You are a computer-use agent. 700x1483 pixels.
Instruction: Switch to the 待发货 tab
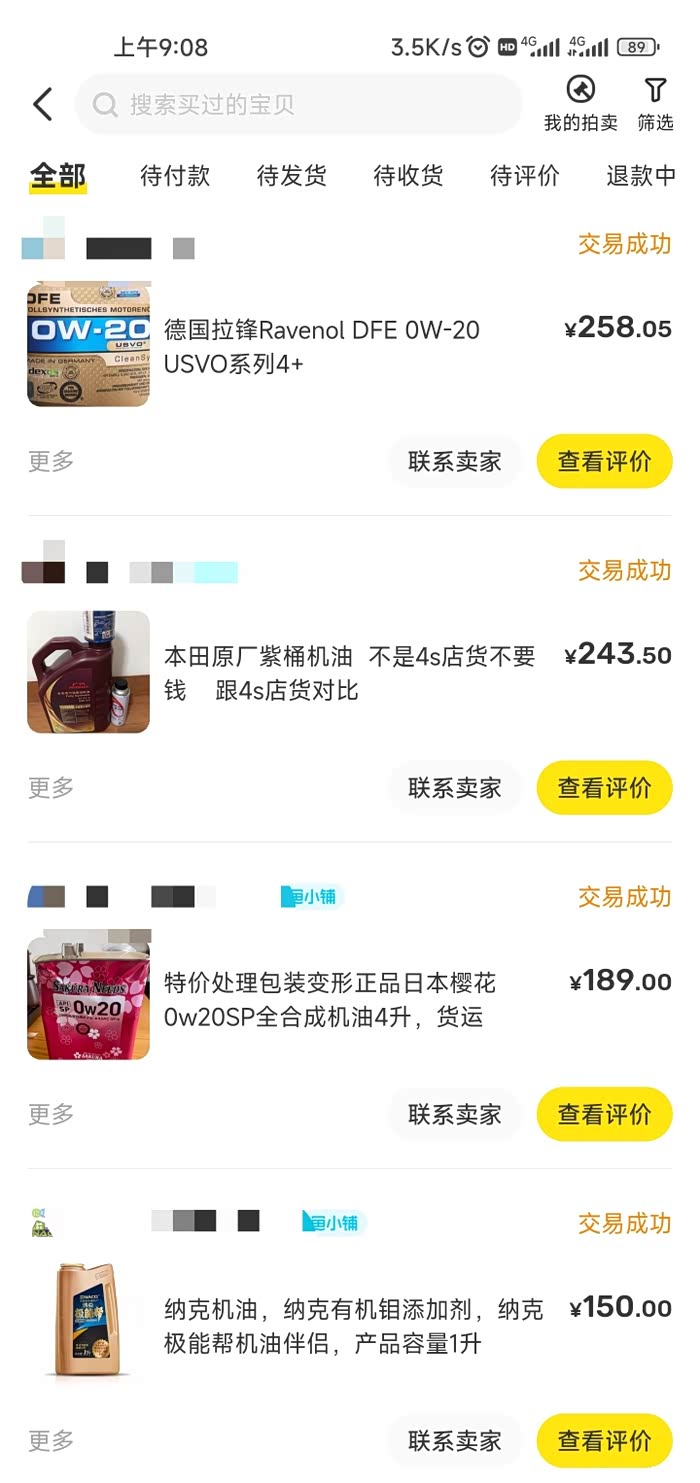291,176
